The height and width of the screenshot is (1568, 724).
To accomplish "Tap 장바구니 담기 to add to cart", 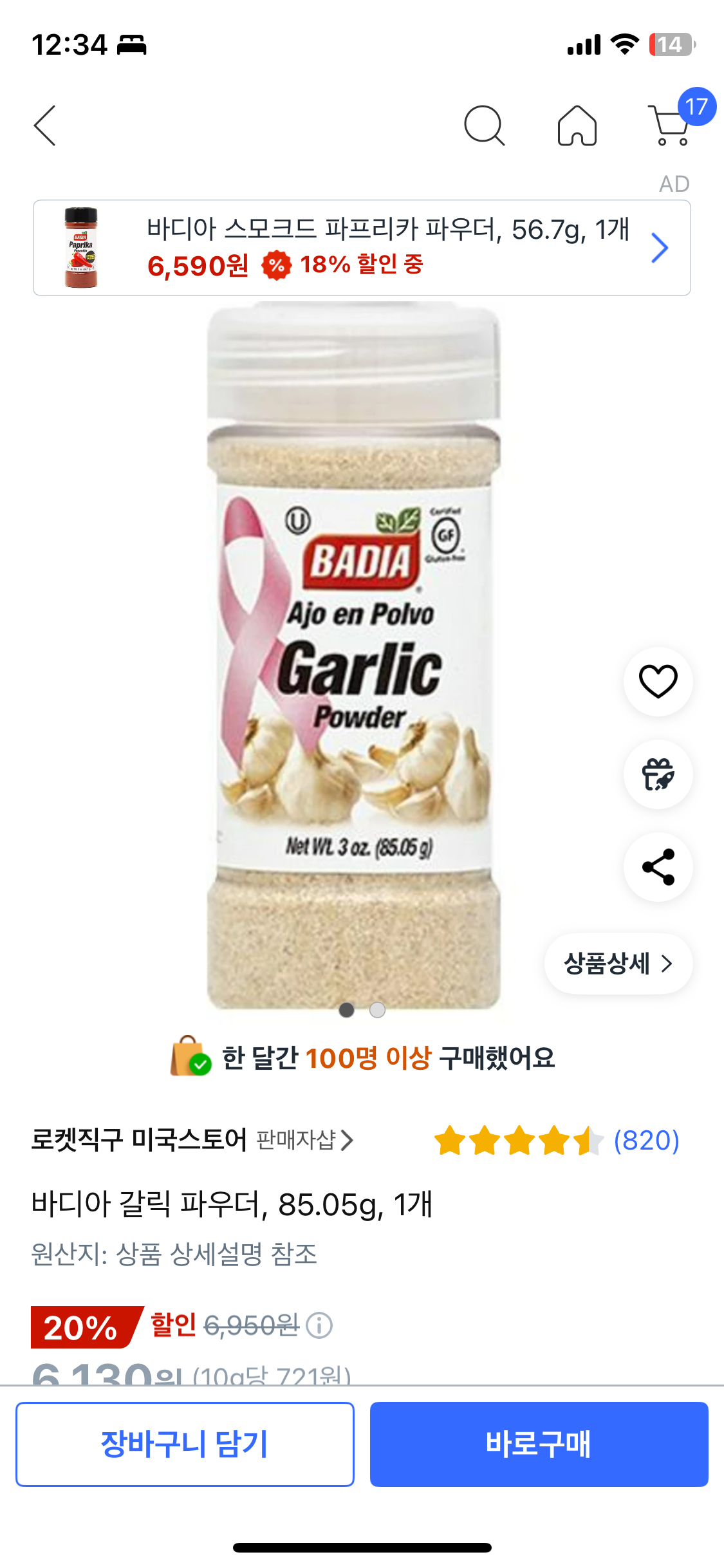I will (185, 1444).
